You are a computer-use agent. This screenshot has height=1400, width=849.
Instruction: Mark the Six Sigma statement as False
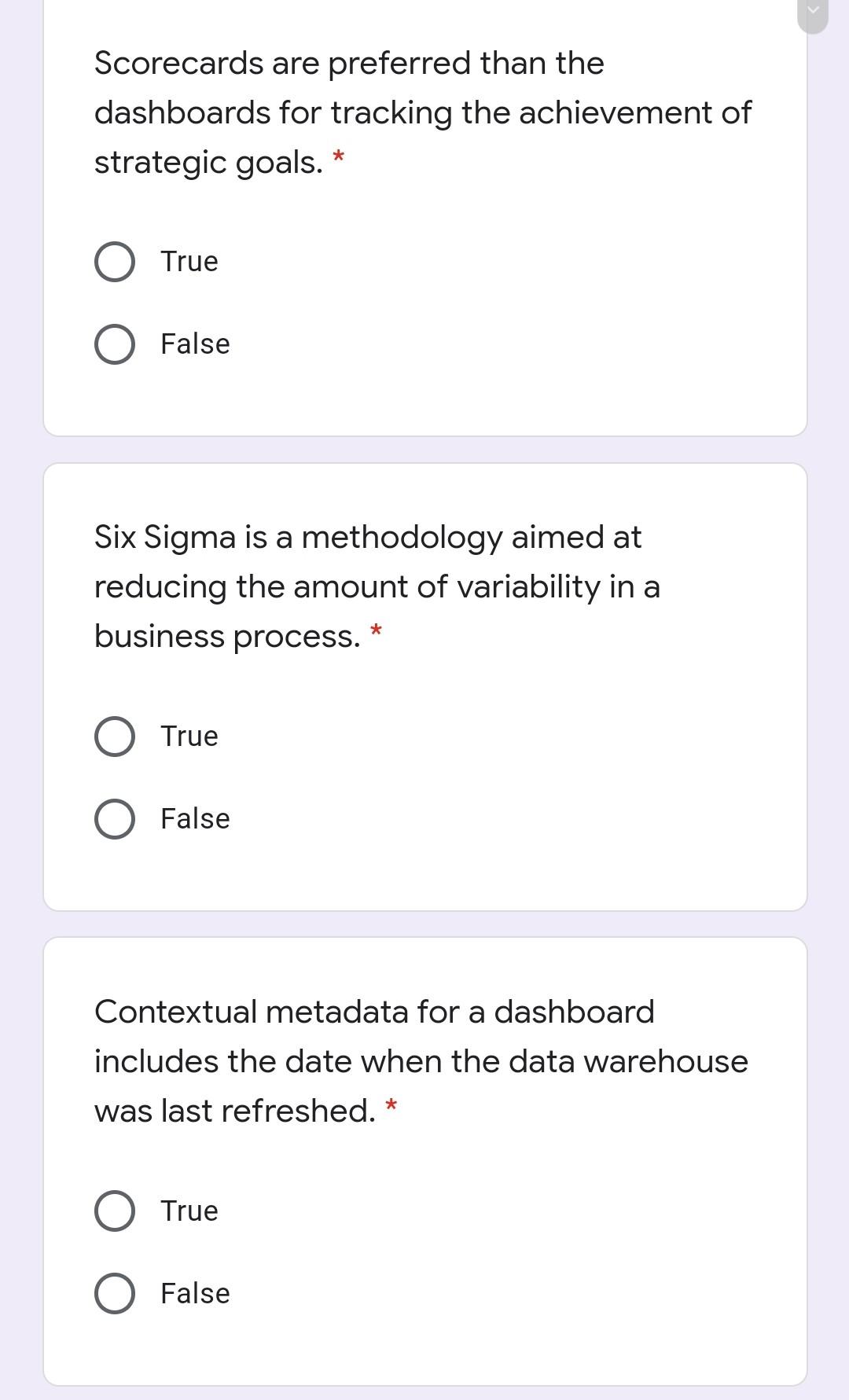(115, 819)
